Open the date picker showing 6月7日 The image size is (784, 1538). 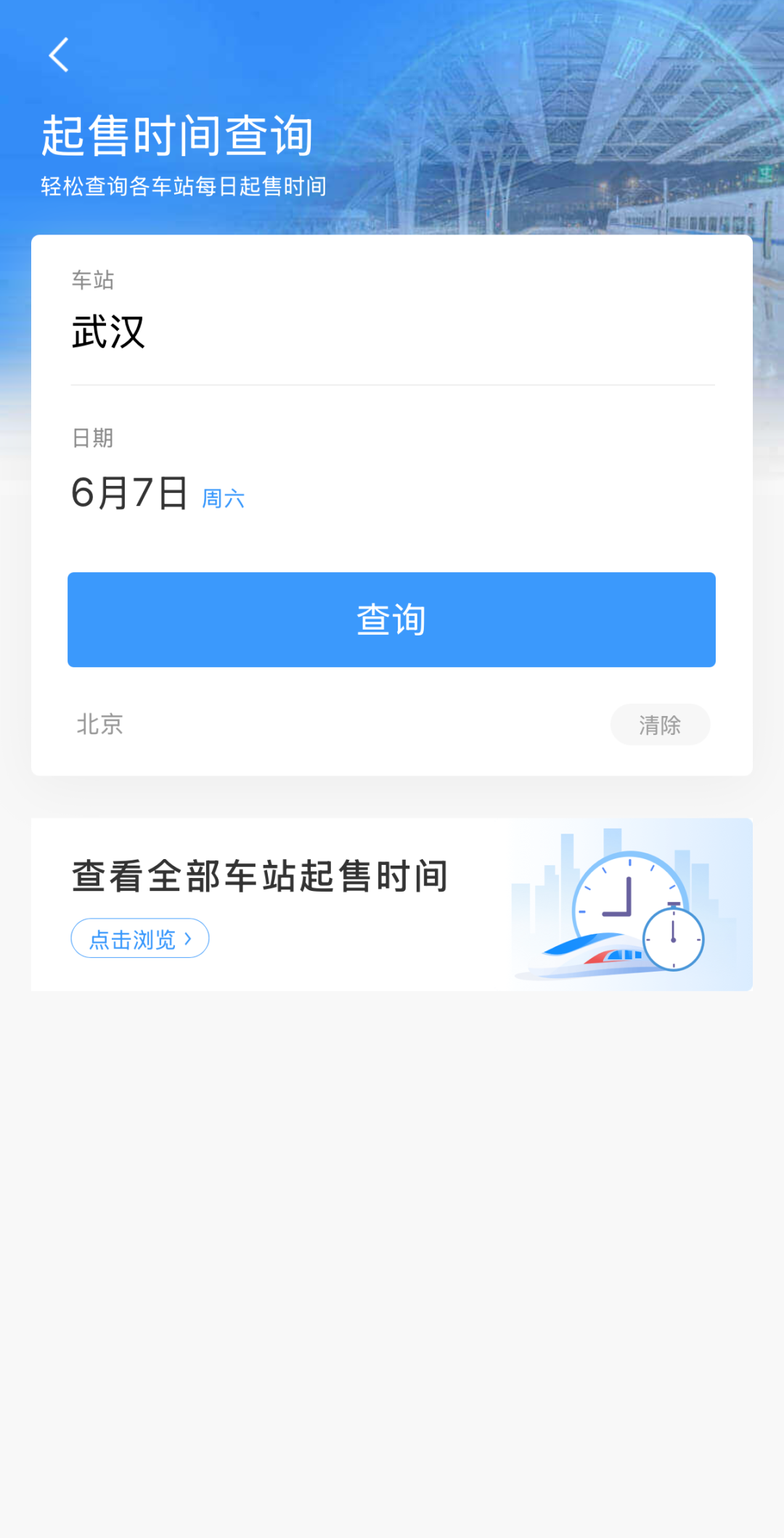tap(131, 494)
